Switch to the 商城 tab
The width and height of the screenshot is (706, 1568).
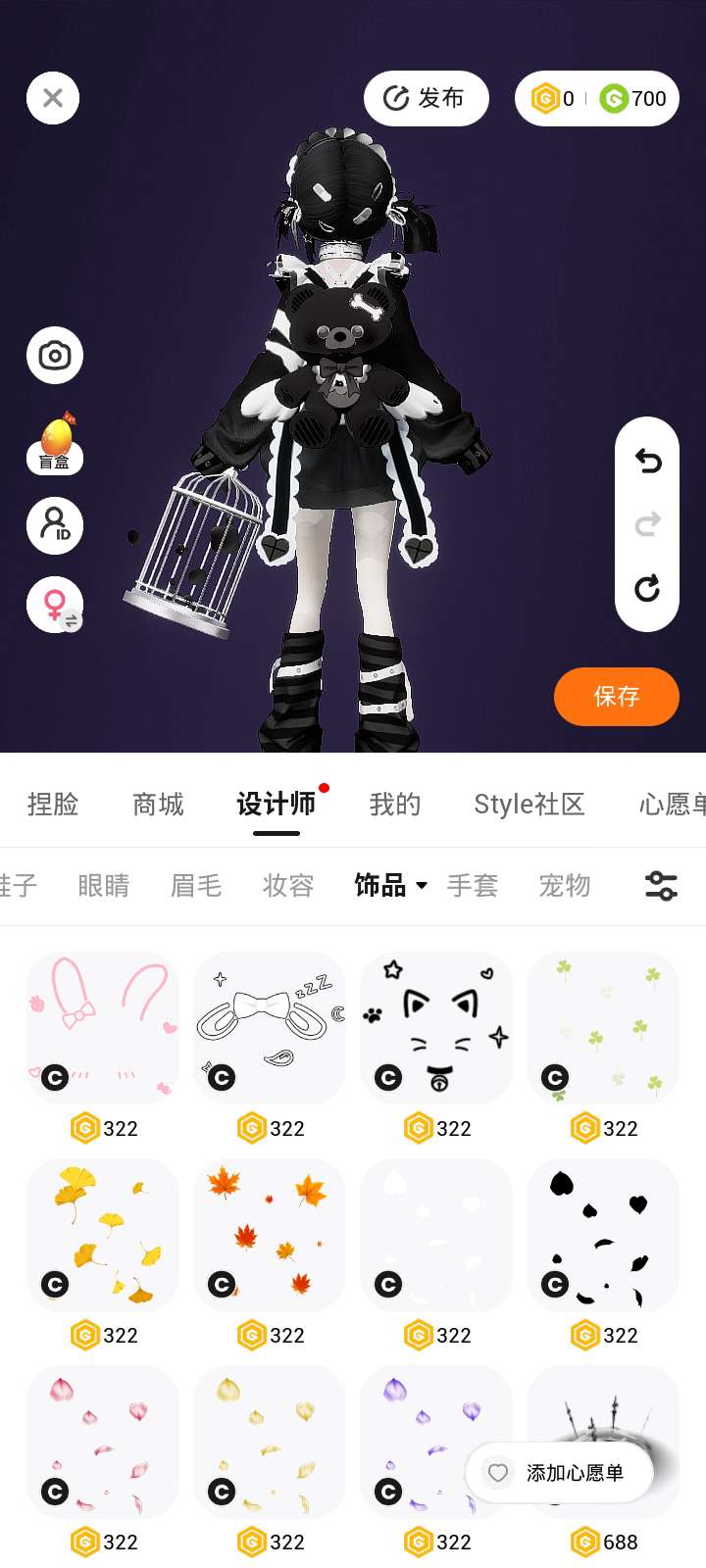click(x=158, y=805)
